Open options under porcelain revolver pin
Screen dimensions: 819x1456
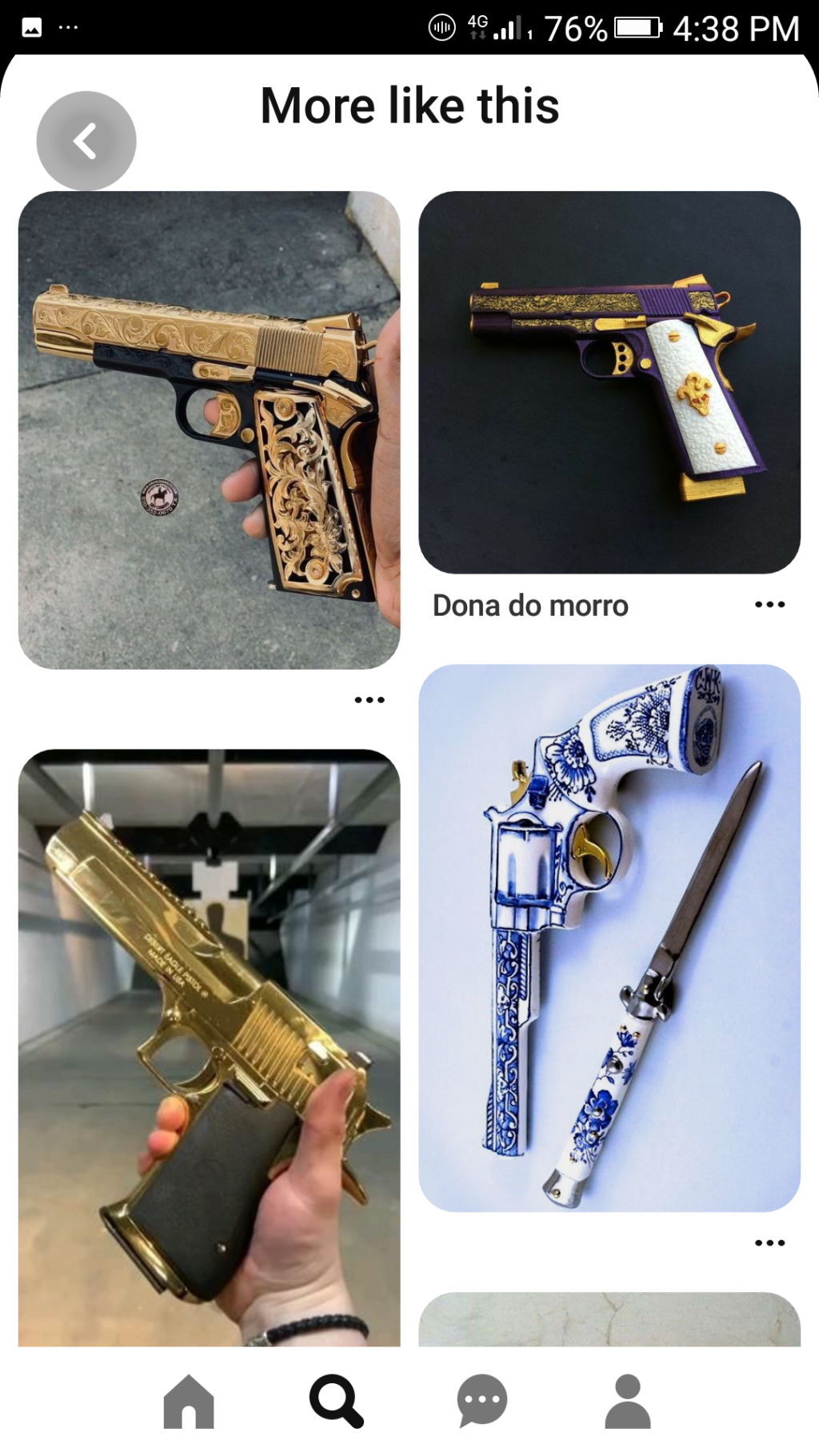click(x=769, y=1242)
